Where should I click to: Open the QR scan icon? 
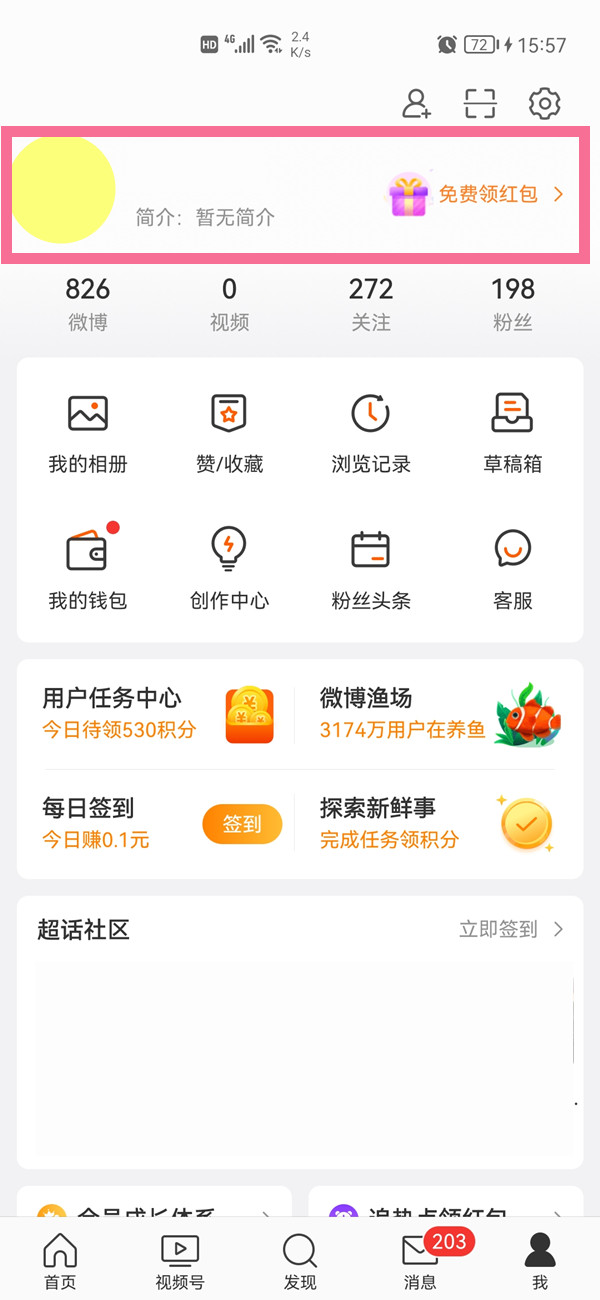coord(480,103)
